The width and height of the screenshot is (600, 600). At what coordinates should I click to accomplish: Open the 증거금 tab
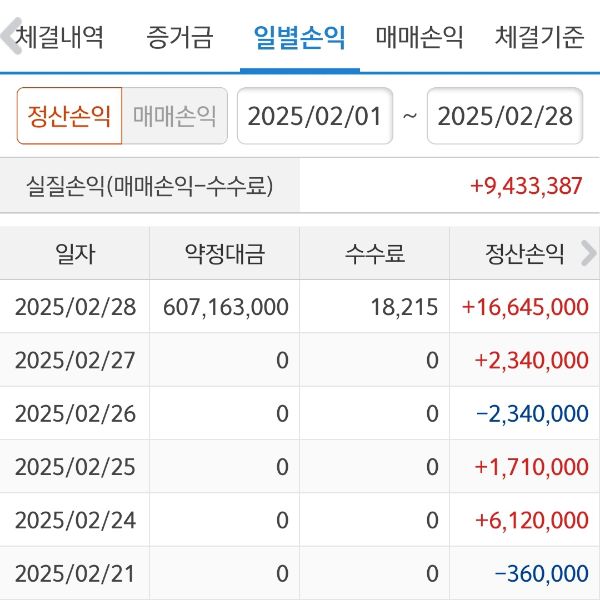point(180,39)
